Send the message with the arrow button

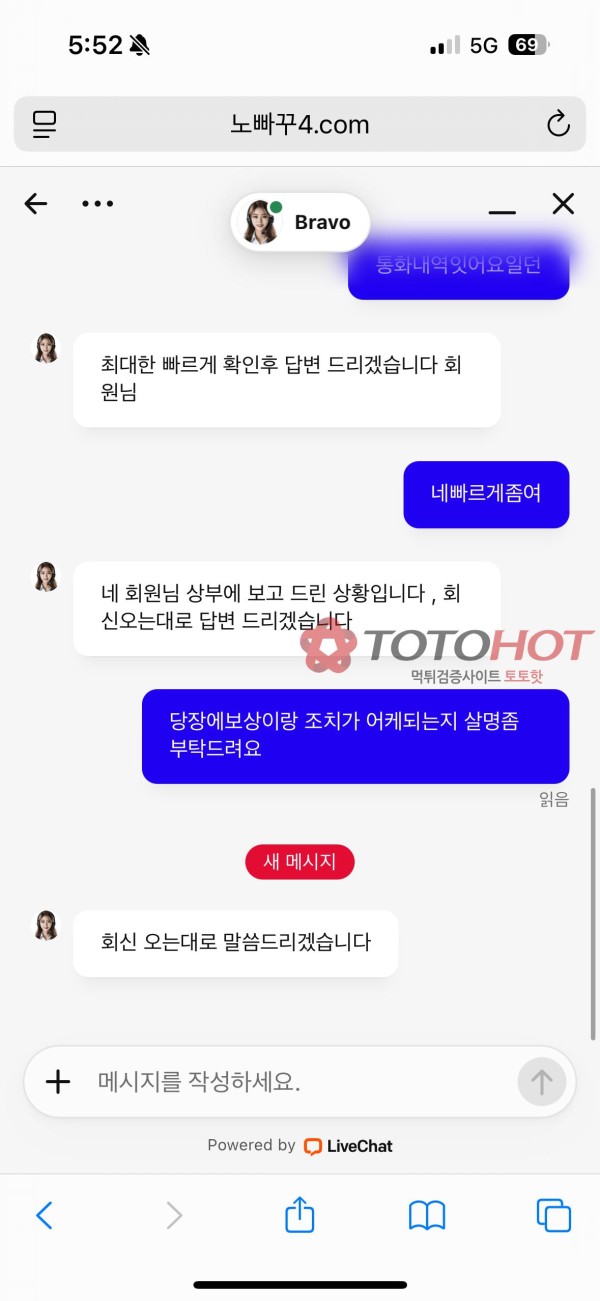(x=541, y=1081)
